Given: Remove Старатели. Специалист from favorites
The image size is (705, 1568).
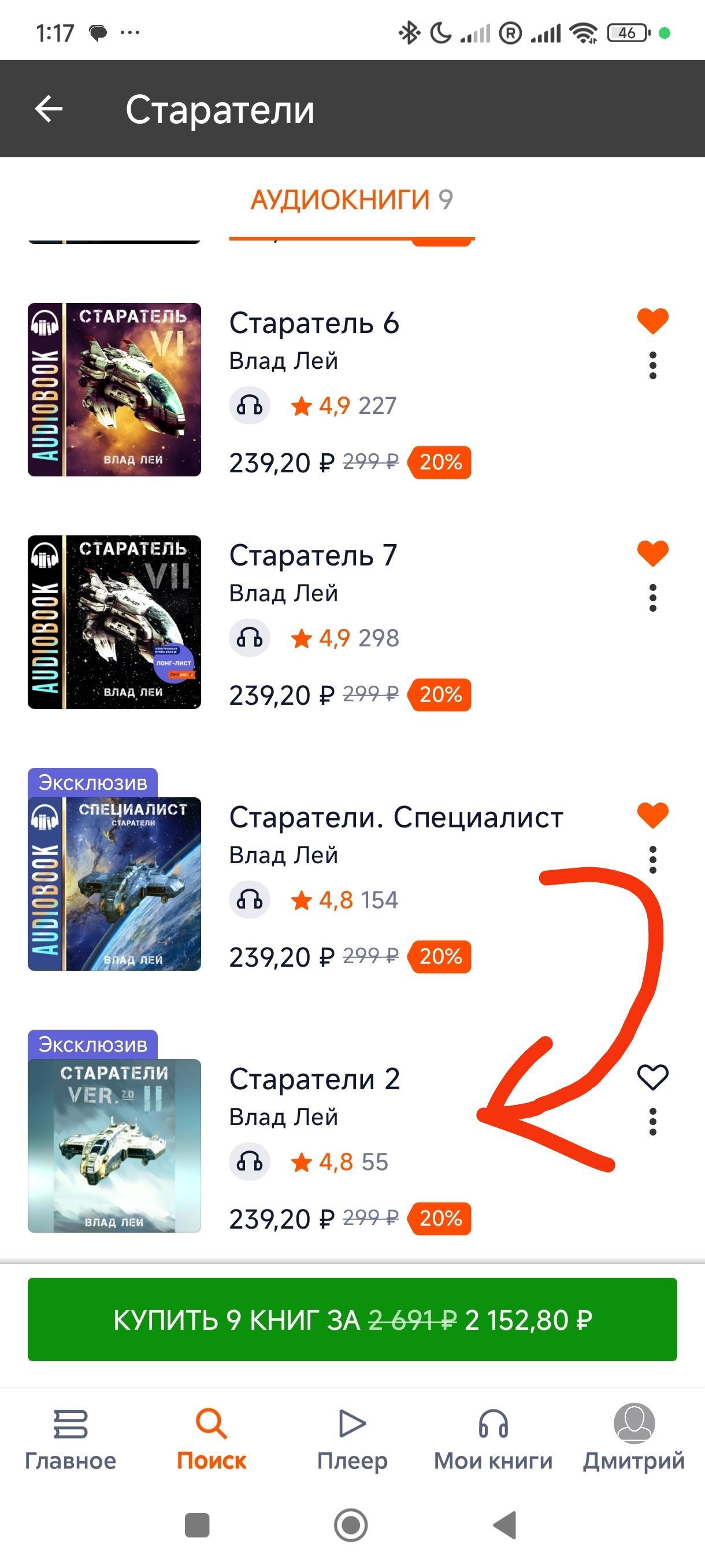Looking at the screenshot, I should pos(652,815).
